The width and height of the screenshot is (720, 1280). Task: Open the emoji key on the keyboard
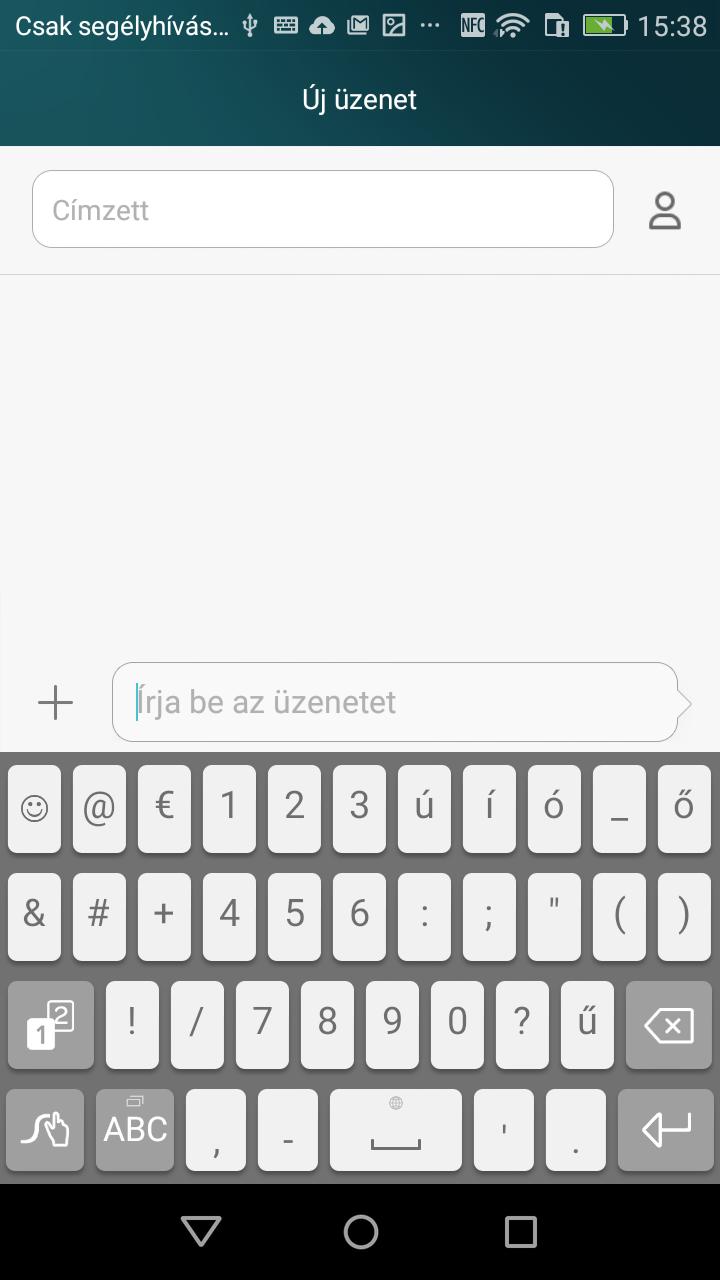(x=35, y=808)
